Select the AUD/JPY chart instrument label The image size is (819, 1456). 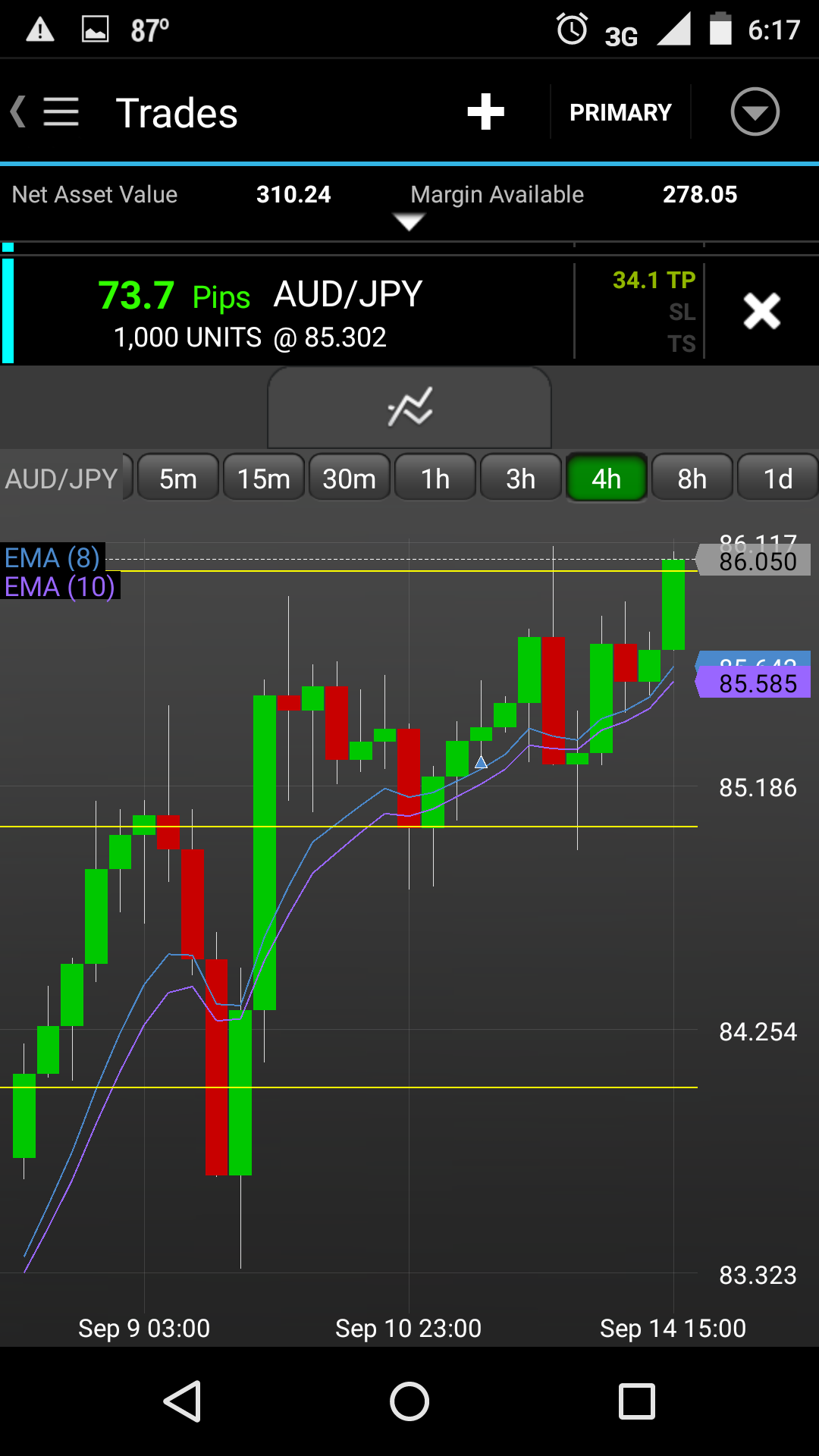tap(62, 479)
